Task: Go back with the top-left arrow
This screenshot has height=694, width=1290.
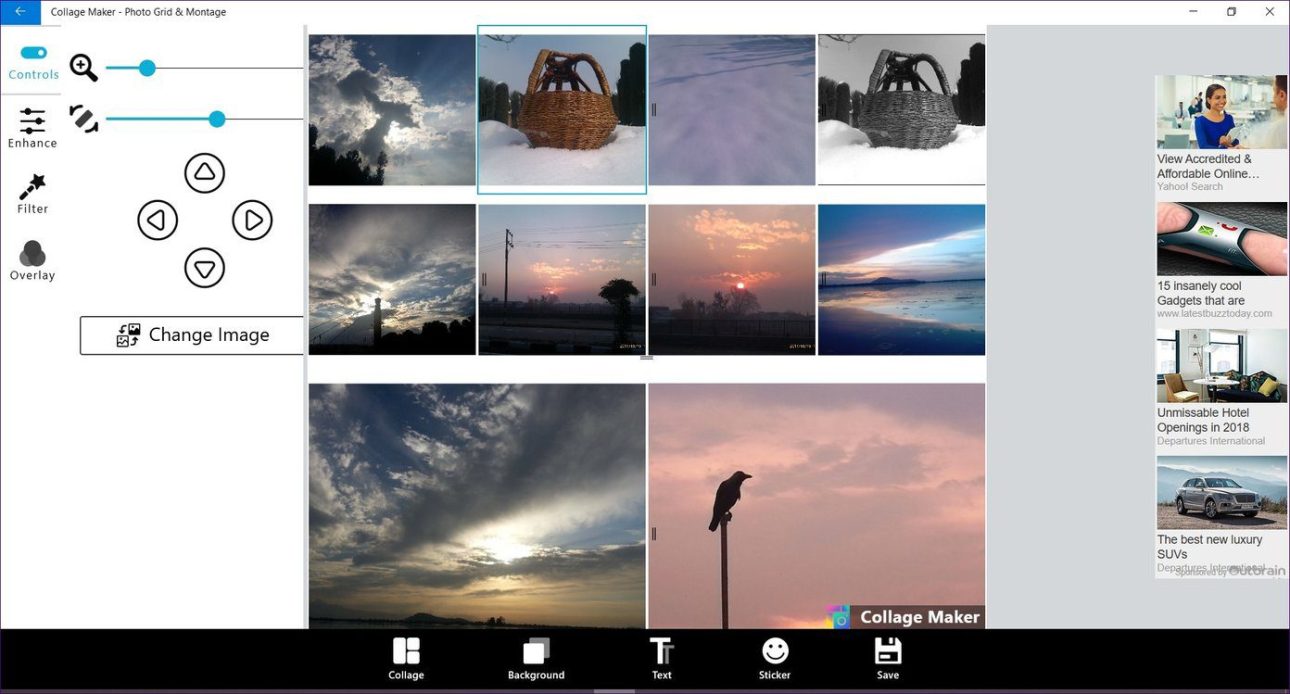Action: click(x=20, y=11)
